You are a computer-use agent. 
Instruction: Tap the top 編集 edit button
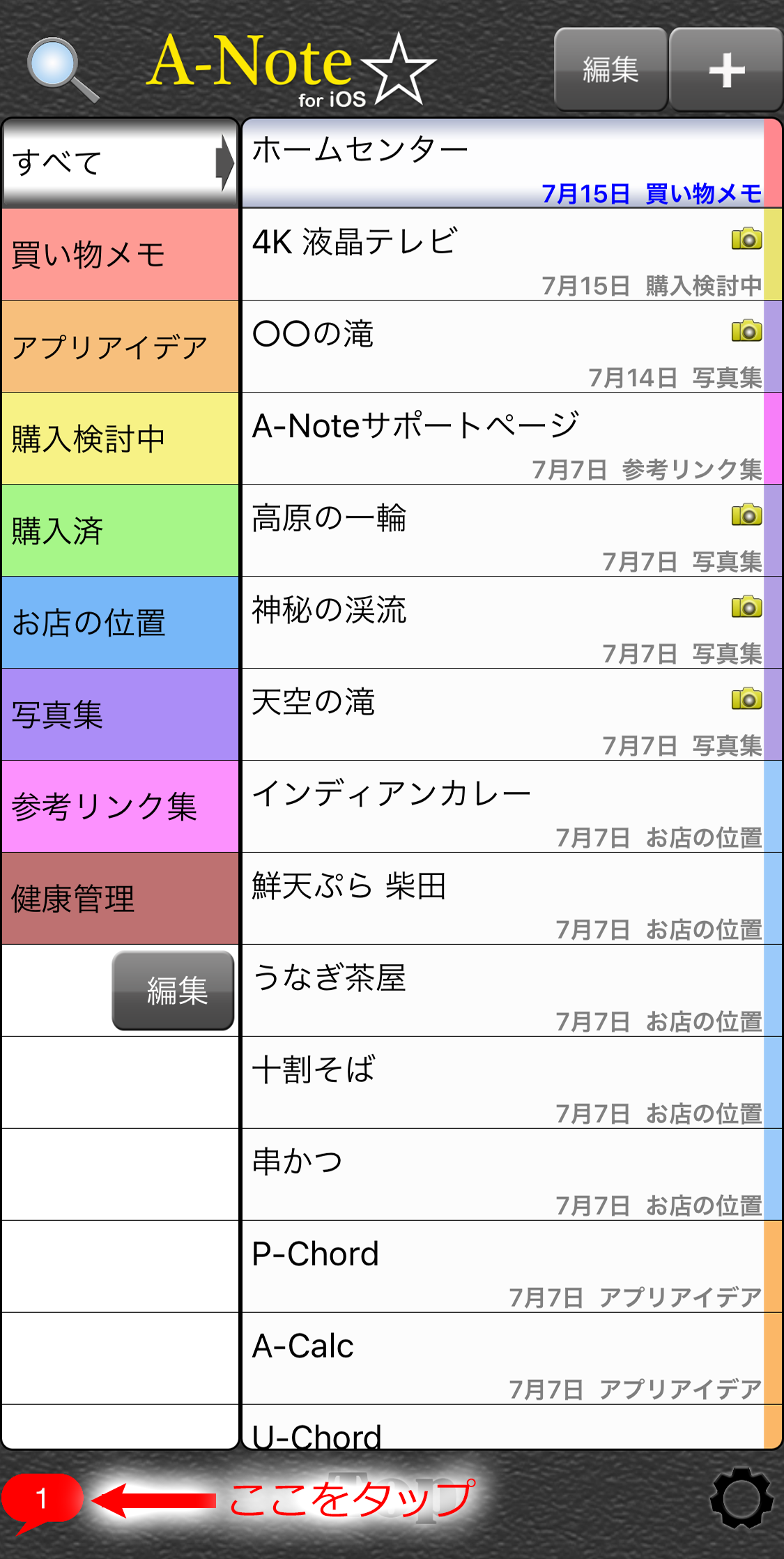coord(610,70)
